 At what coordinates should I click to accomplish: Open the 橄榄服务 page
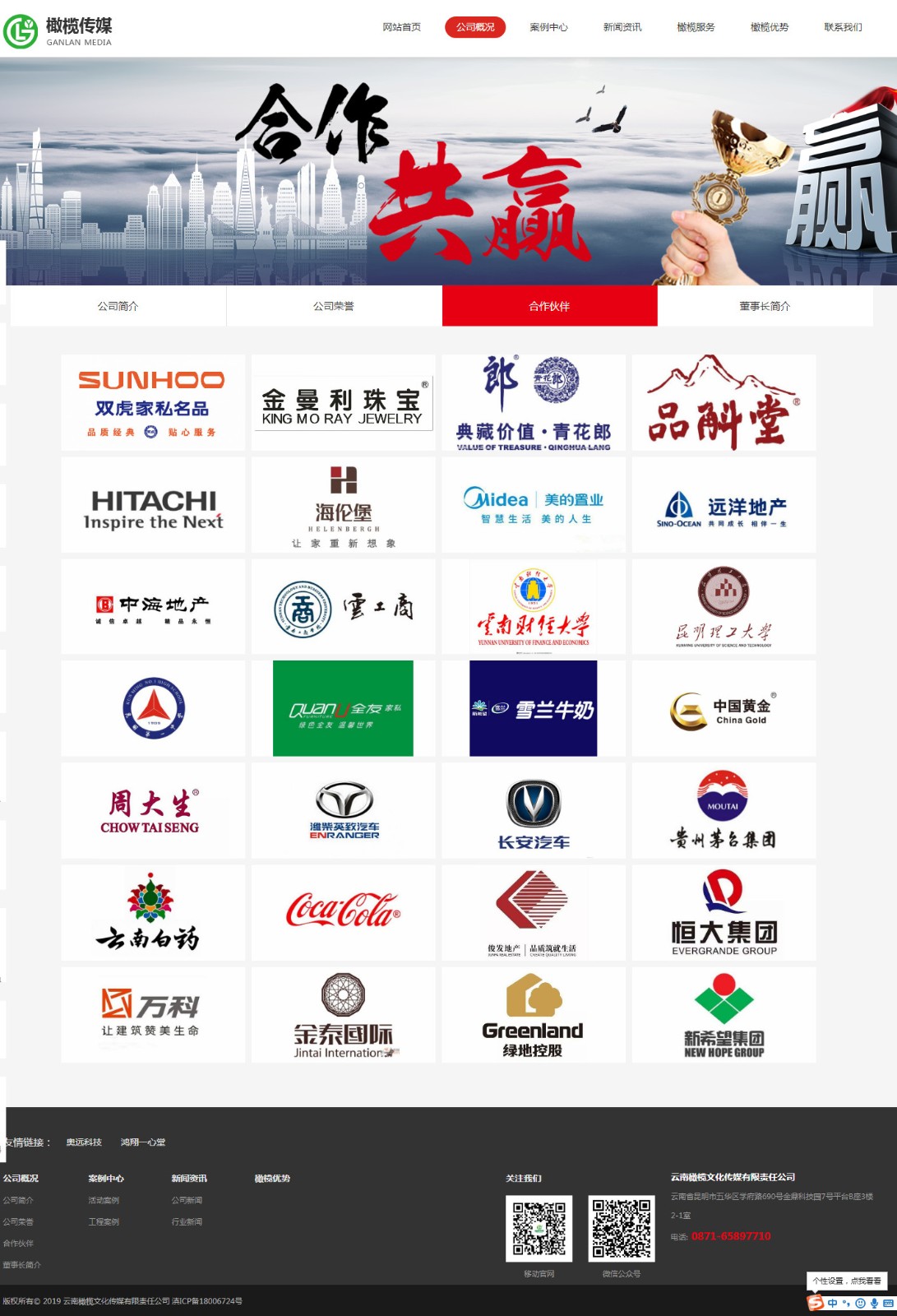(x=696, y=27)
